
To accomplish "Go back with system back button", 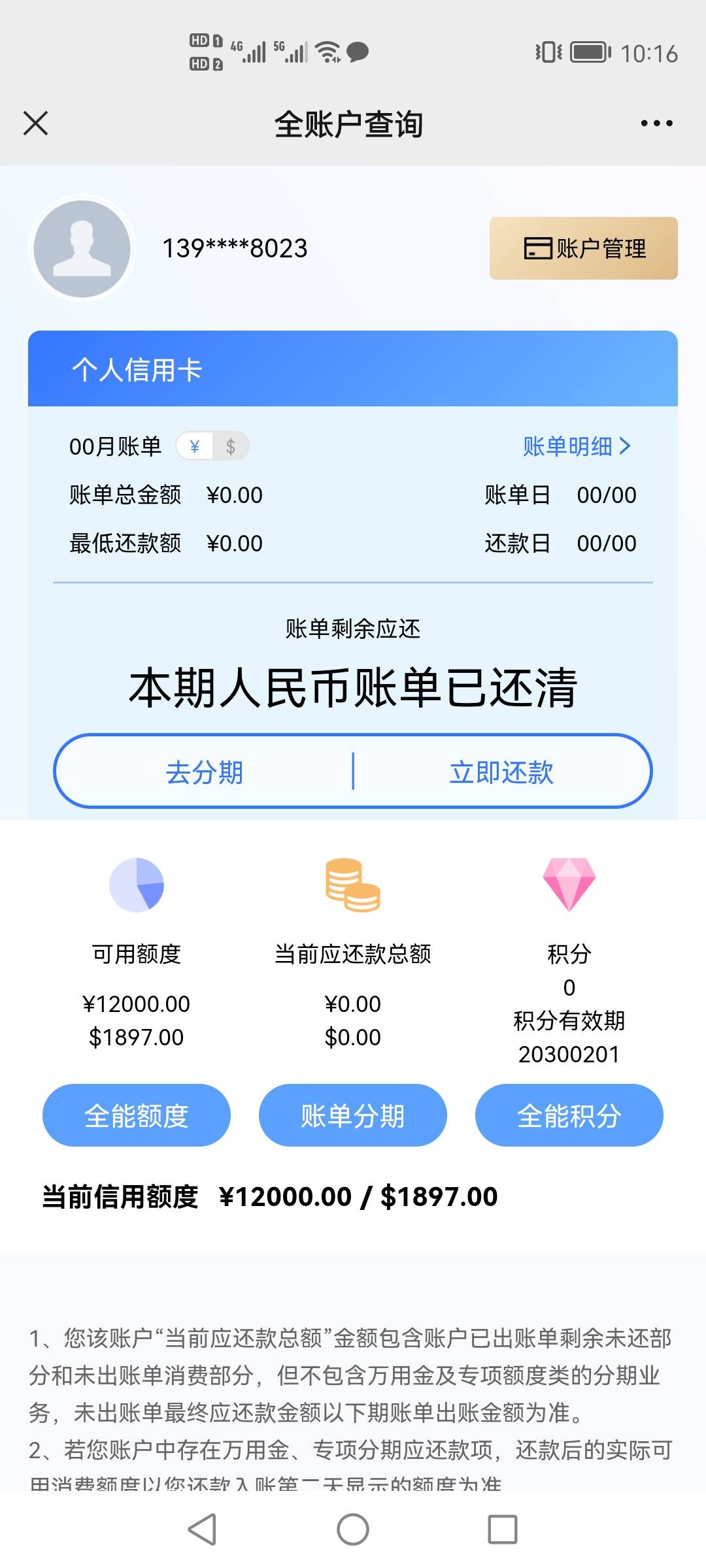I will 202,1529.
